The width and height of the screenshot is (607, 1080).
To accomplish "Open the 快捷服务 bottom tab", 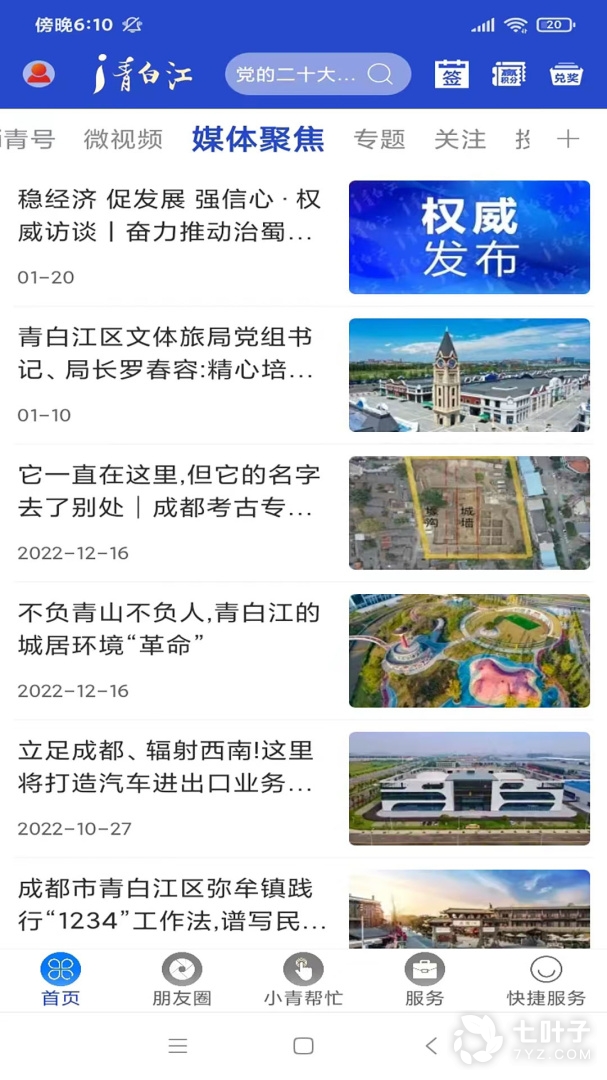I will (x=546, y=980).
